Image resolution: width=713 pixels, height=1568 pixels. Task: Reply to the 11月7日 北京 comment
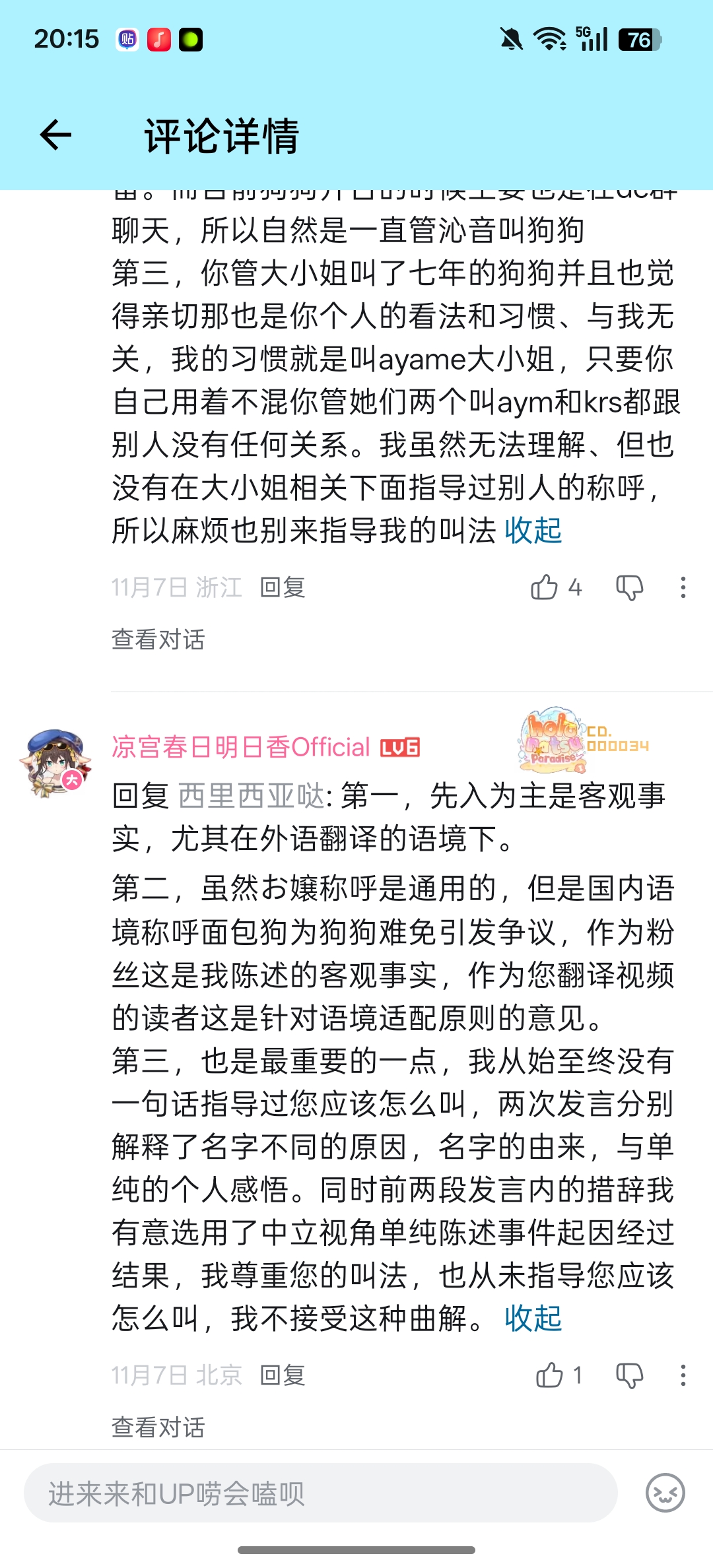click(283, 1375)
